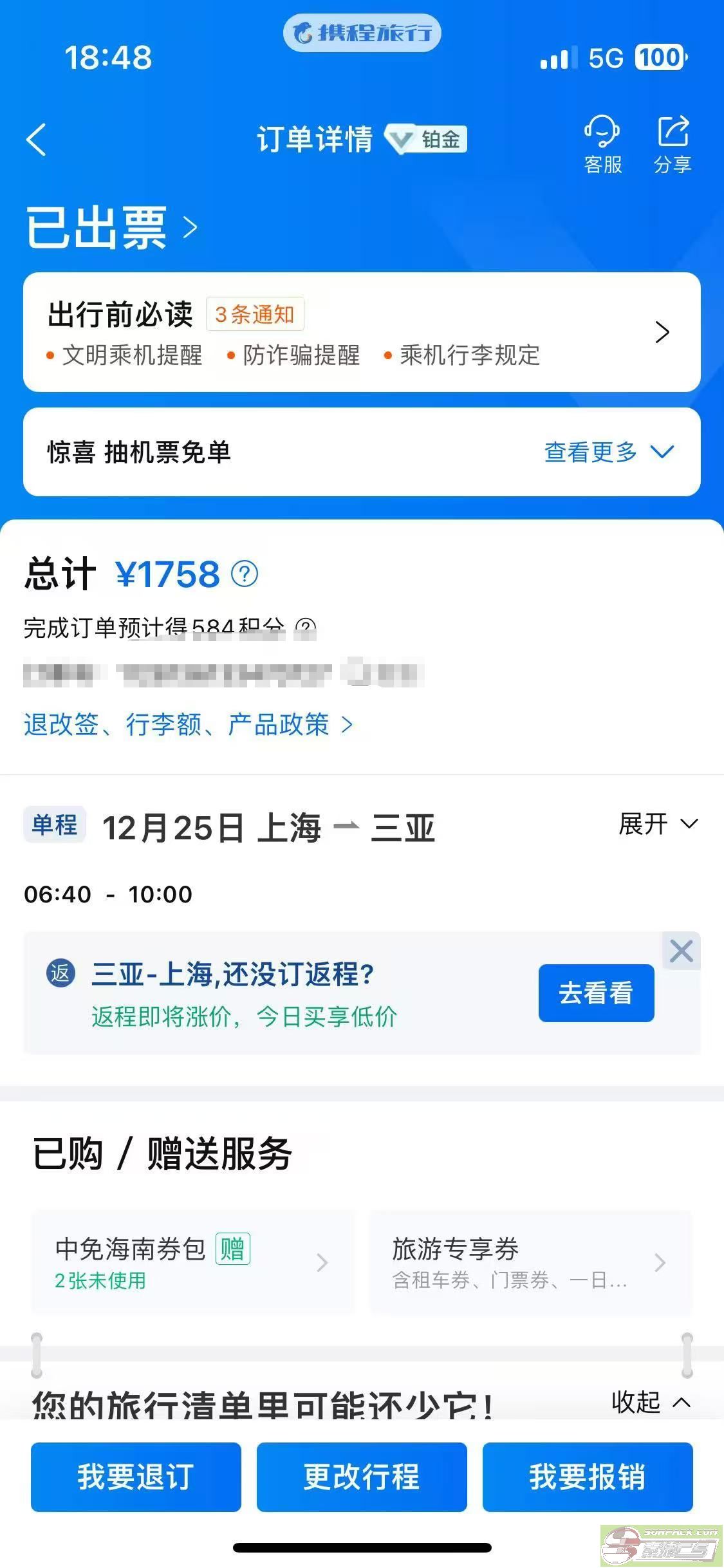Dismiss the return trip banner

[x=681, y=951]
